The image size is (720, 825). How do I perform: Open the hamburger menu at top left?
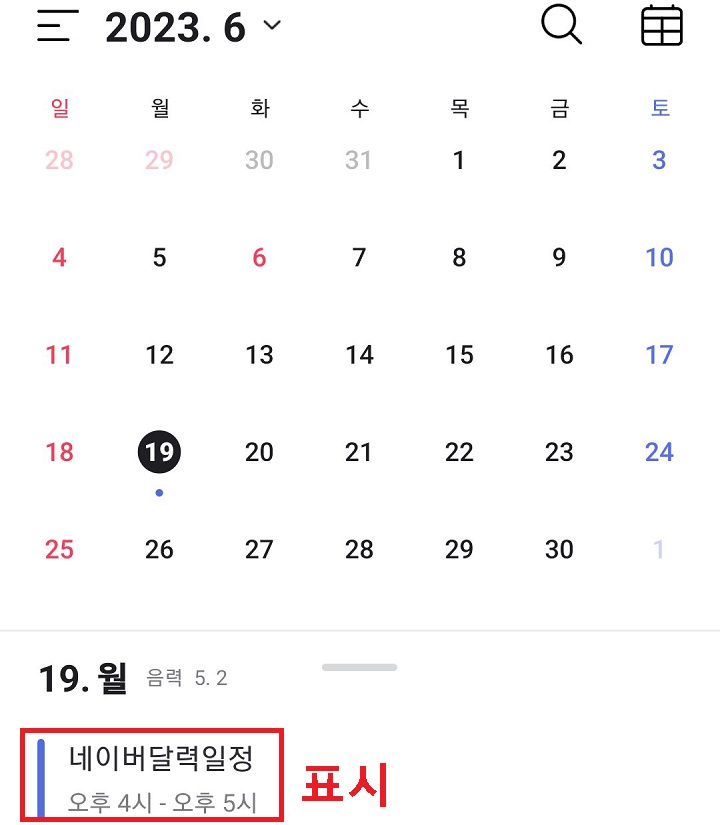pyautogui.click(x=57, y=25)
